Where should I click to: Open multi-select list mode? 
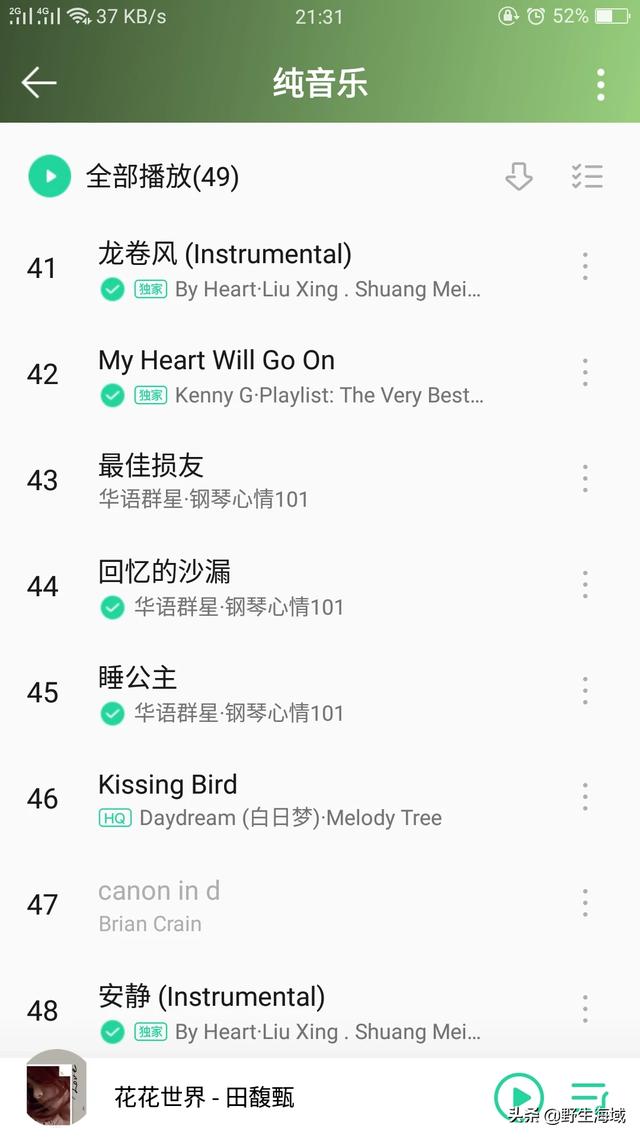pyautogui.click(x=587, y=177)
